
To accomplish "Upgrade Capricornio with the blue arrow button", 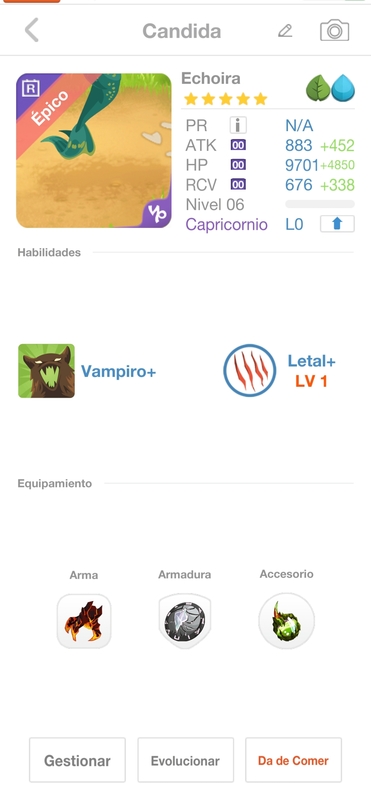I will 337,224.
